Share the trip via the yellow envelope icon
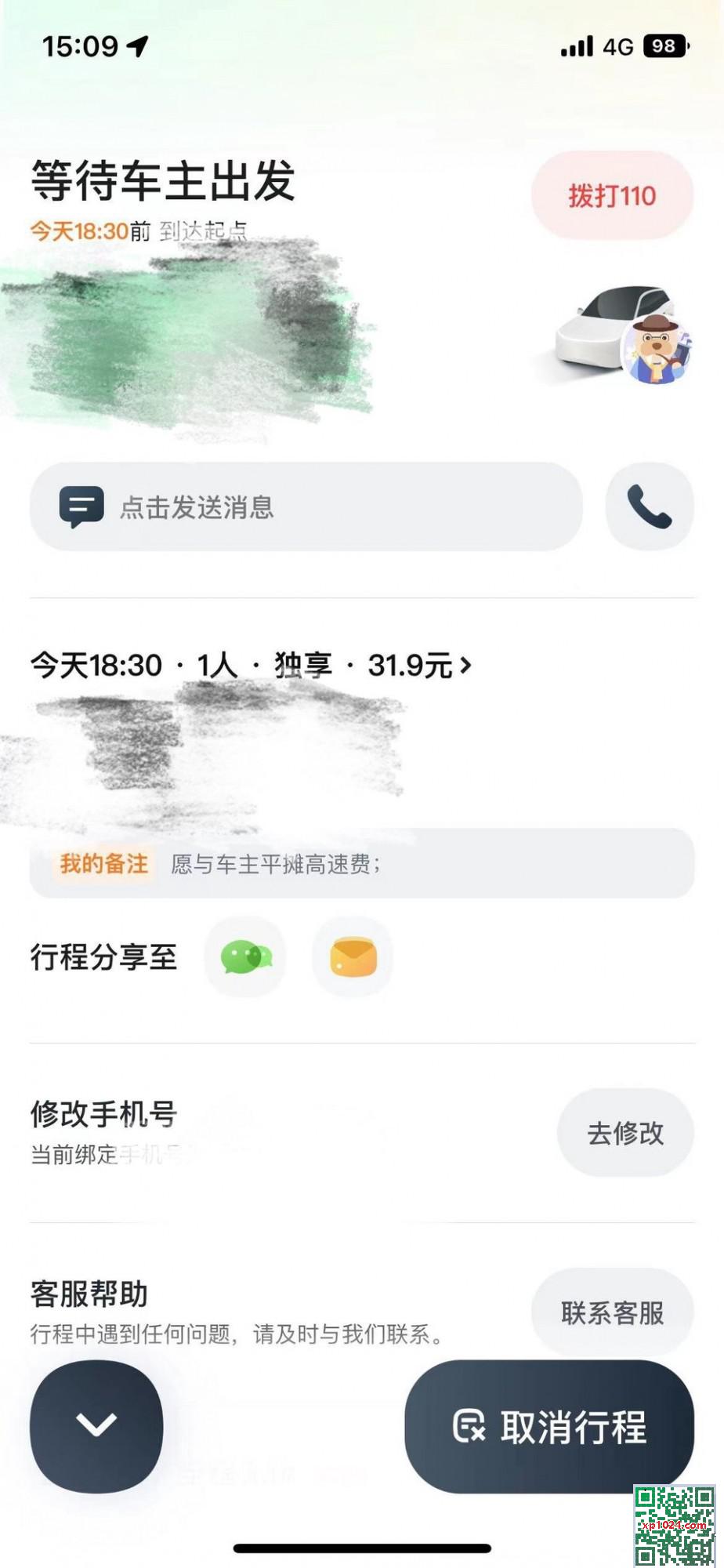Viewport: 724px width, 1568px height. coord(353,957)
